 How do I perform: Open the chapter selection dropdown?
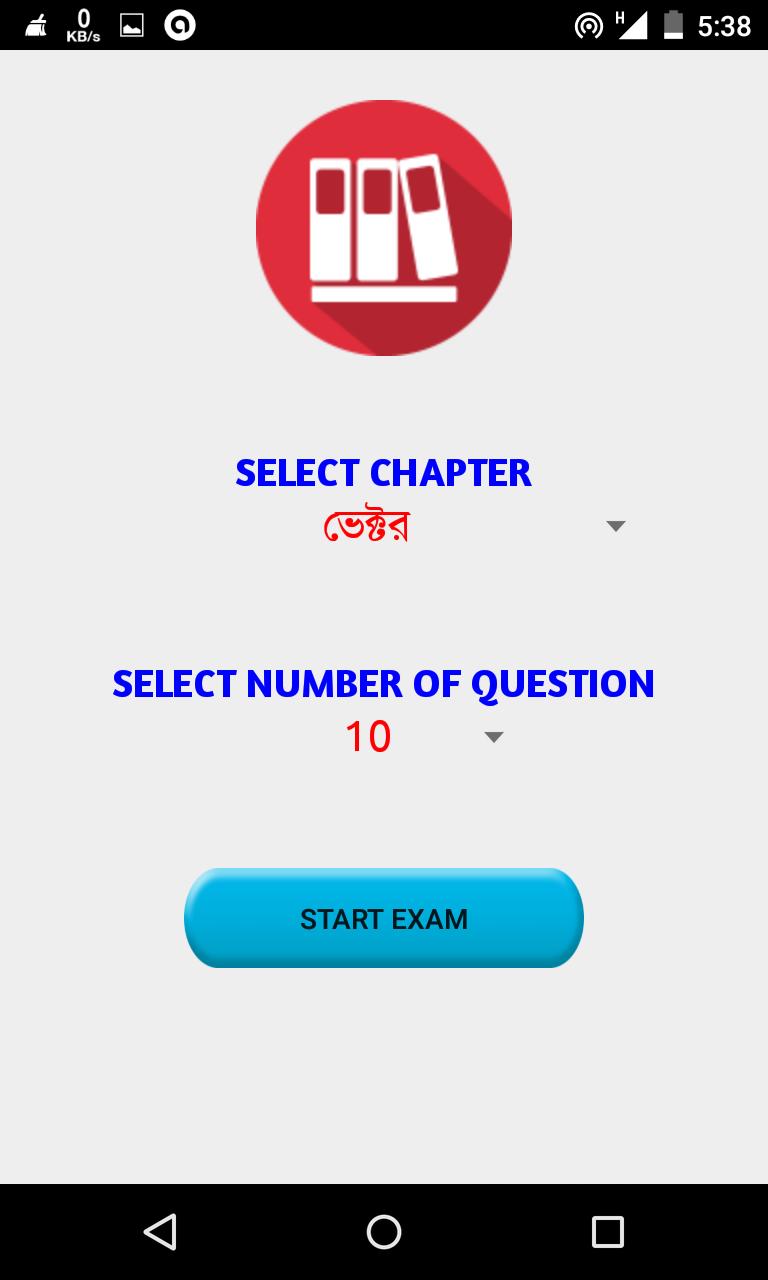coord(615,525)
